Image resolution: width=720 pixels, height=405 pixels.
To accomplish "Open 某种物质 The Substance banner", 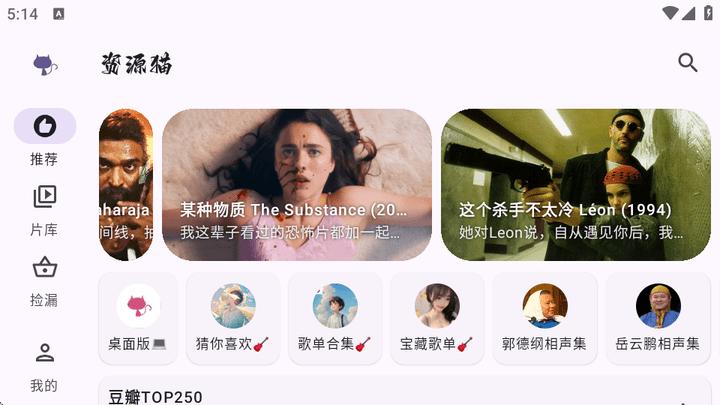I will (x=296, y=185).
